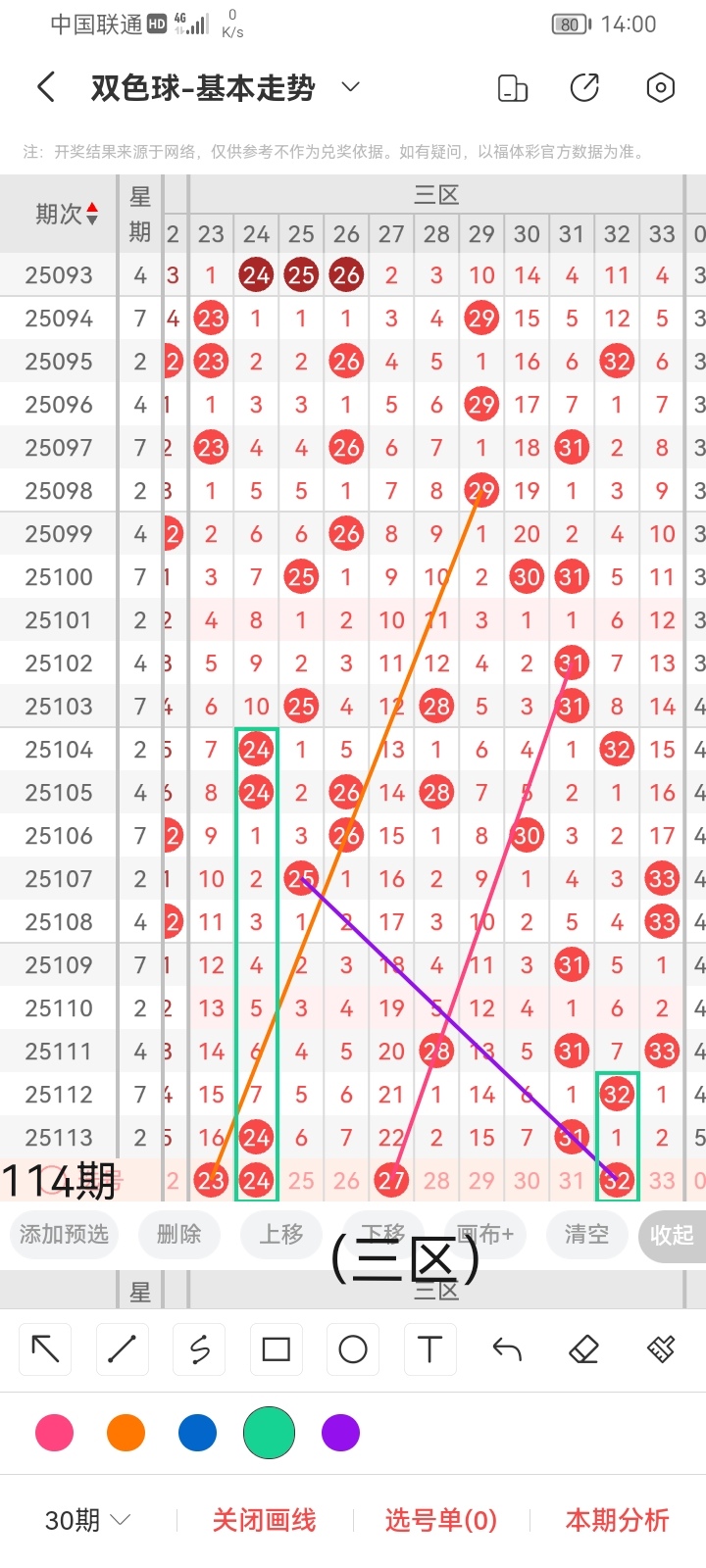Open chart settings hexagon icon
The height and width of the screenshot is (1568, 706).
tap(661, 88)
